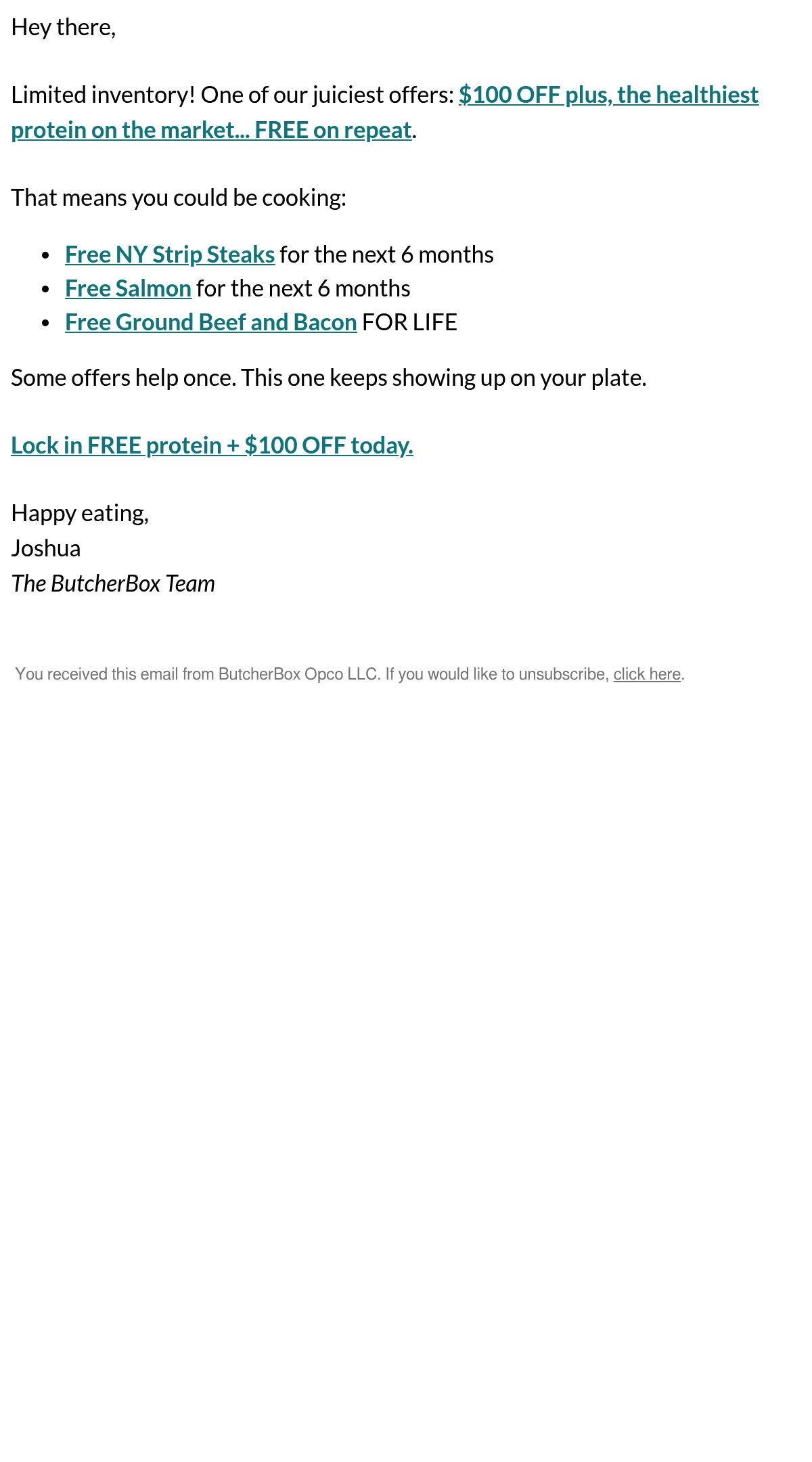The width and height of the screenshot is (812, 1462).
Task: Open the $100 OFF healthiest protein offer link
Action: 608,95
